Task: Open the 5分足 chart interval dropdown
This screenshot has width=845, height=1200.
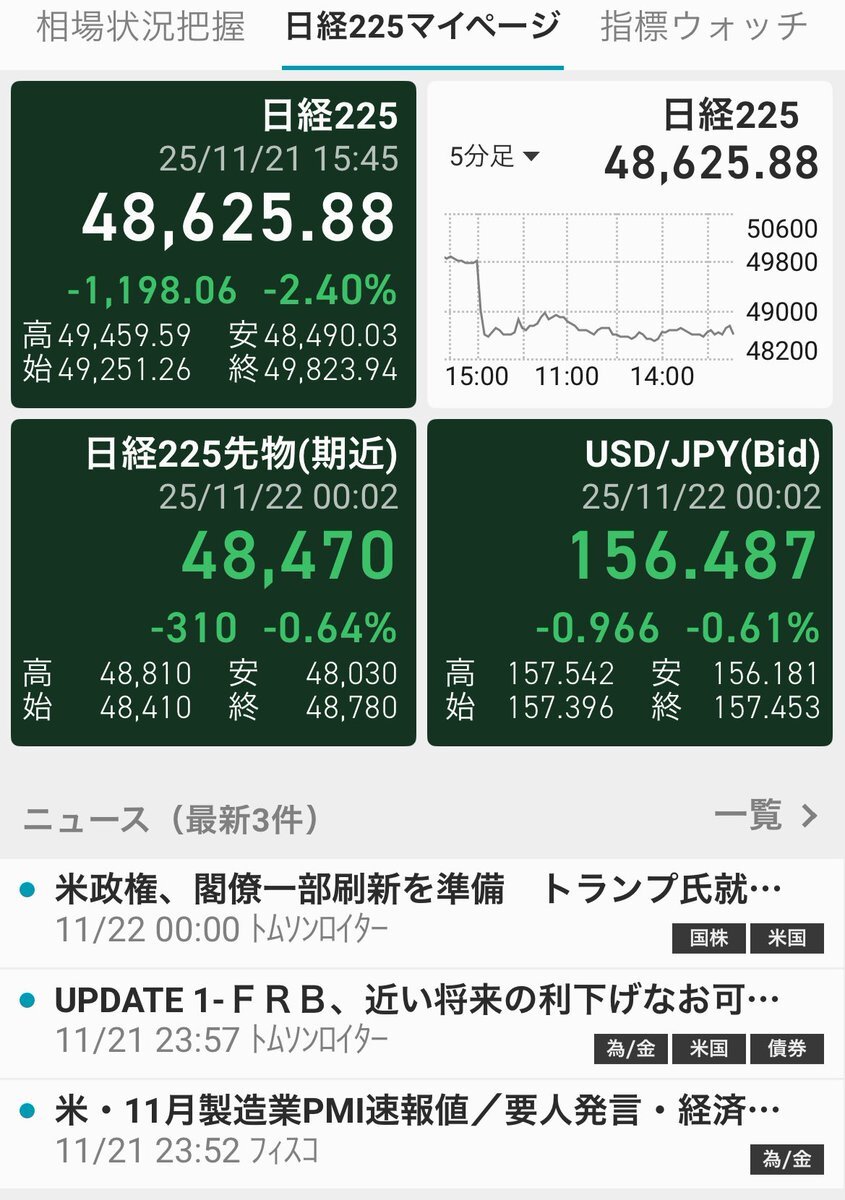Action: (495, 156)
